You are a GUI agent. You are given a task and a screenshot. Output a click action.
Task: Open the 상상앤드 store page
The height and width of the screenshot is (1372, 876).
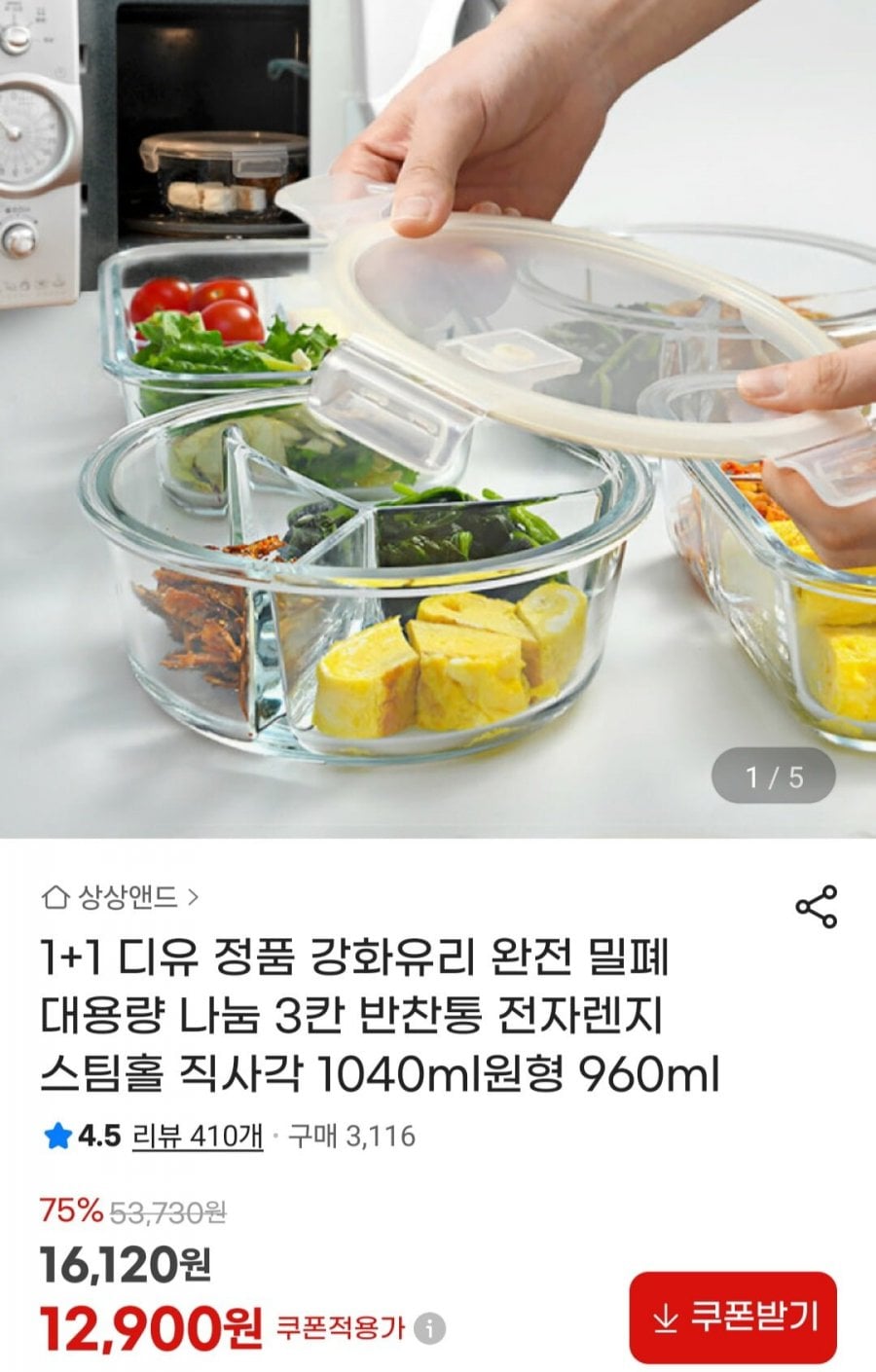click(x=121, y=896)
